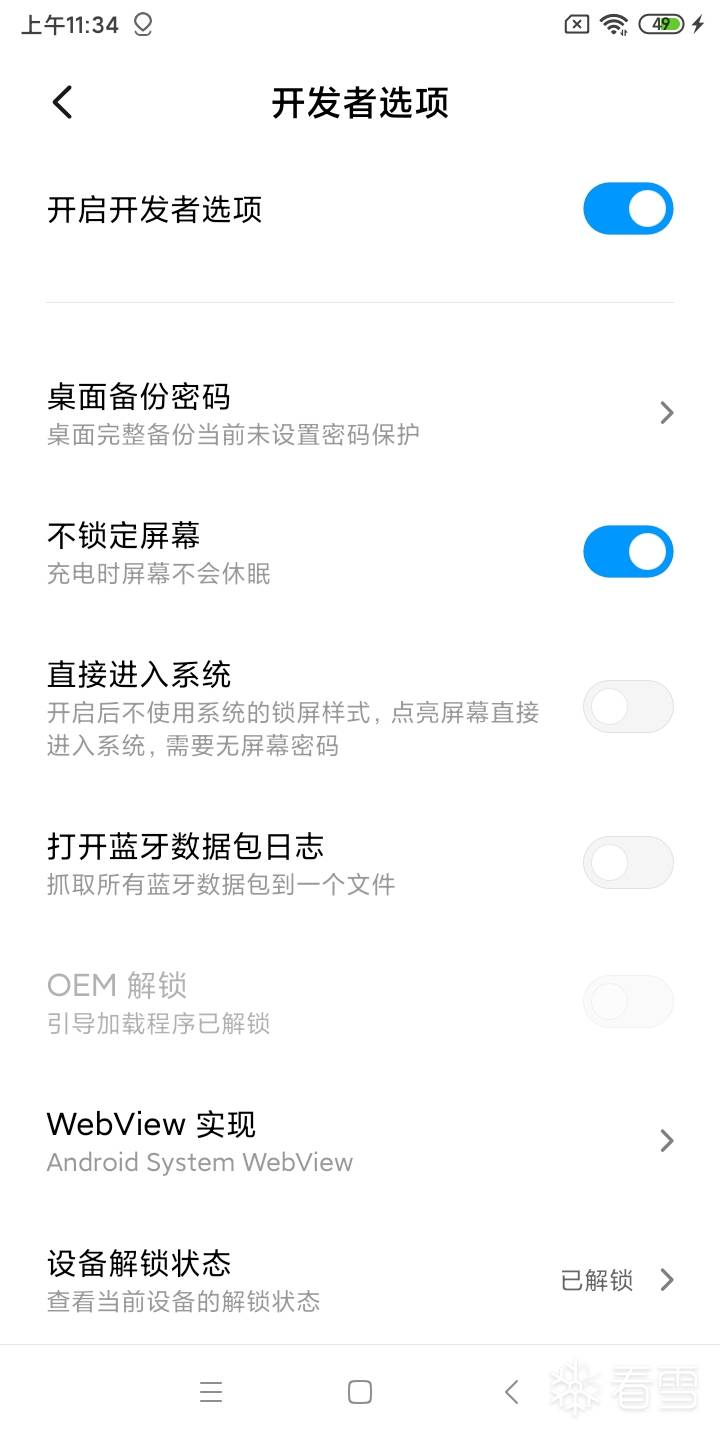Tap the system home button

pos(360,1392)
